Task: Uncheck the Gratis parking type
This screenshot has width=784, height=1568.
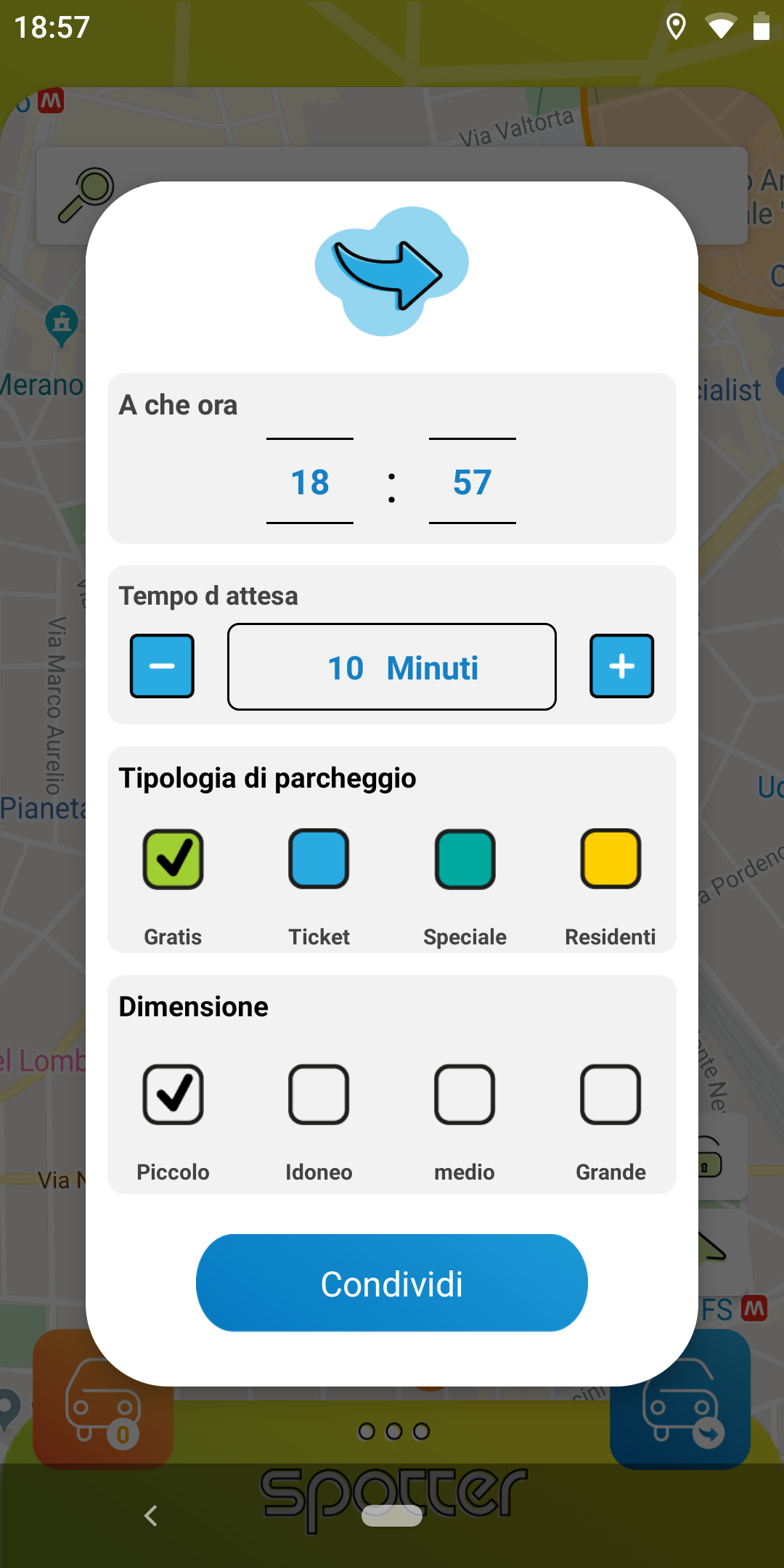Action: coord(173,859)
